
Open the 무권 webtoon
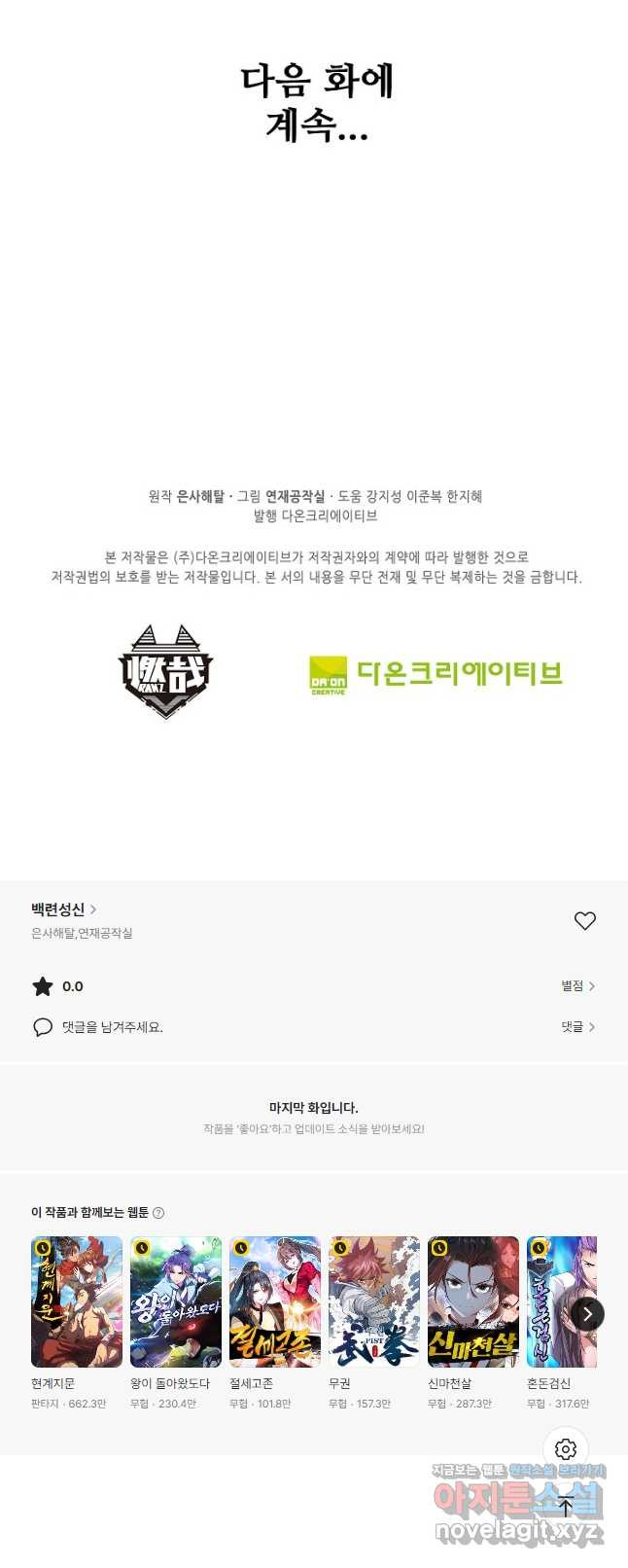point(374,1301)
